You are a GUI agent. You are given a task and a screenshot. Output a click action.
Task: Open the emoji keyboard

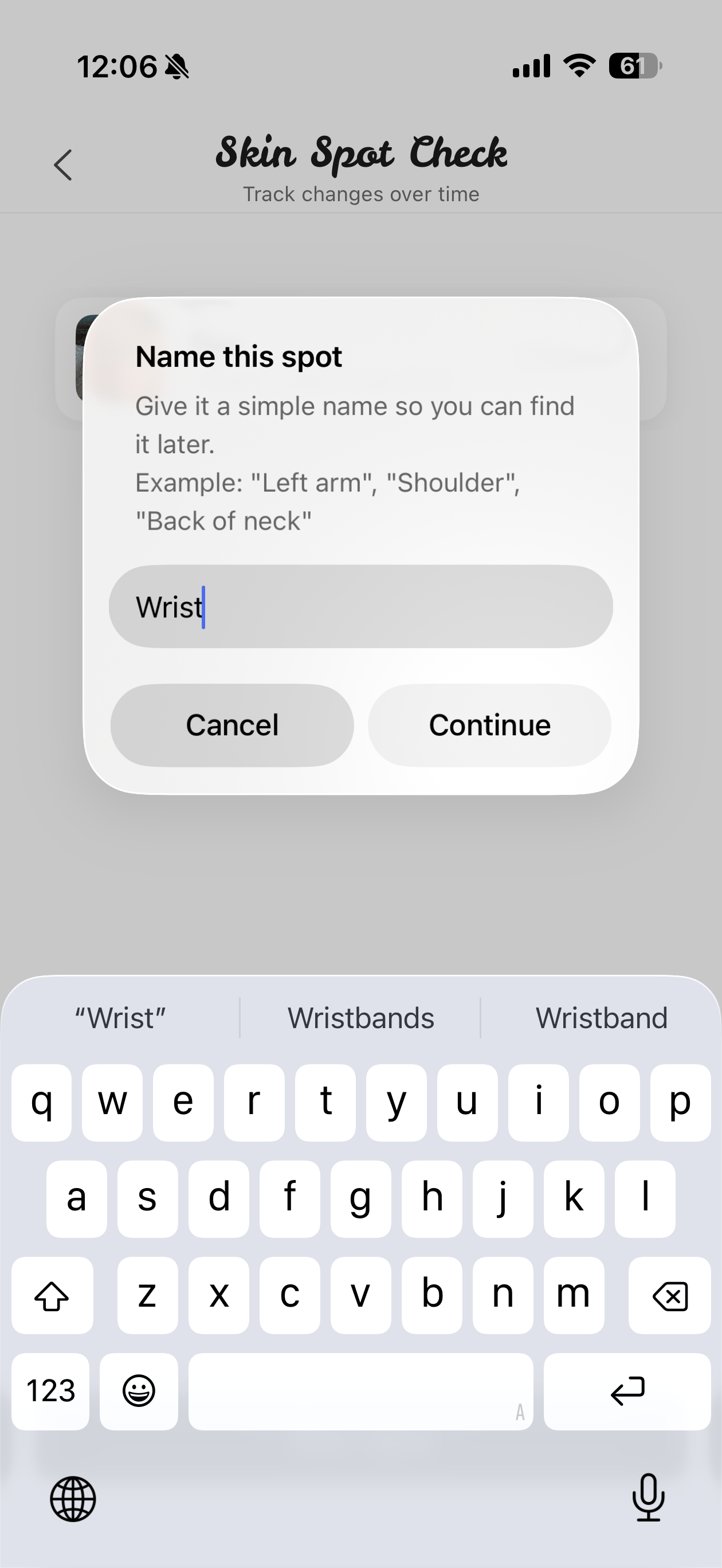(139, 1391)
